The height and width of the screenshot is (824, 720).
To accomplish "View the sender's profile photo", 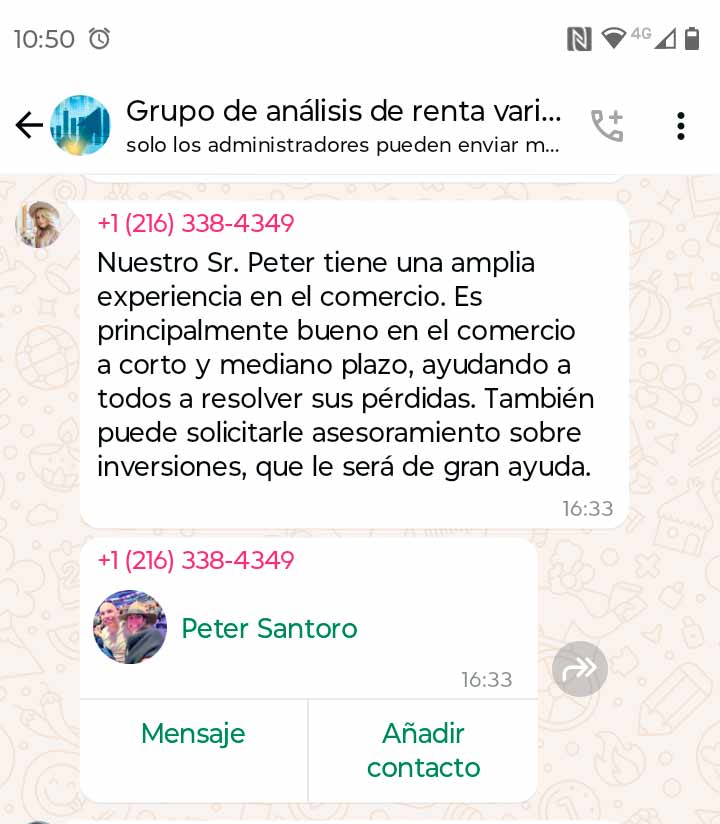I will (39, 224).
